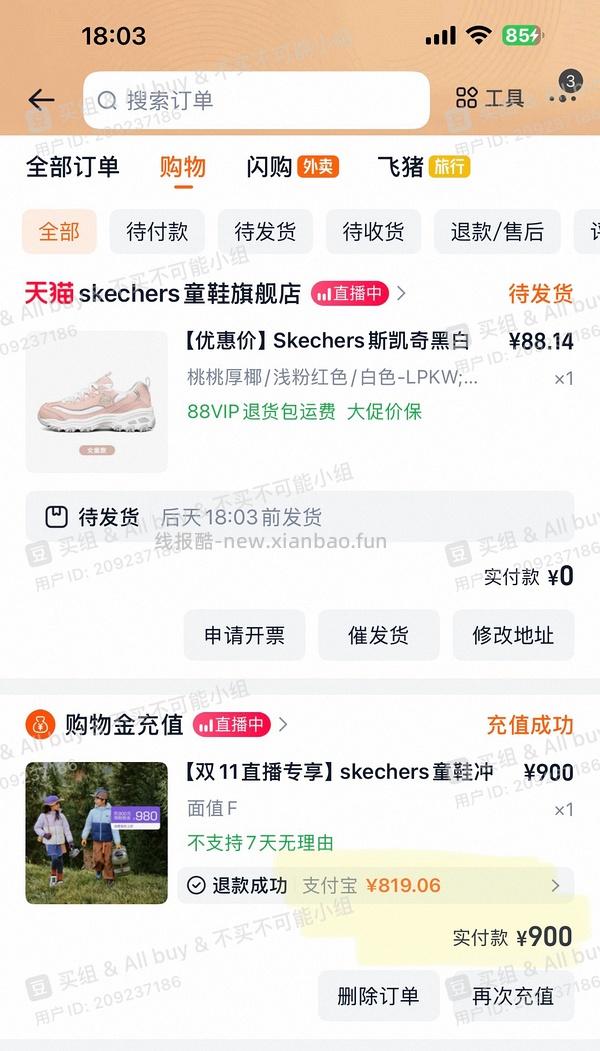600x1051 pixels.
Task: Go back with the arrow icon
Action: pos(41,99)
